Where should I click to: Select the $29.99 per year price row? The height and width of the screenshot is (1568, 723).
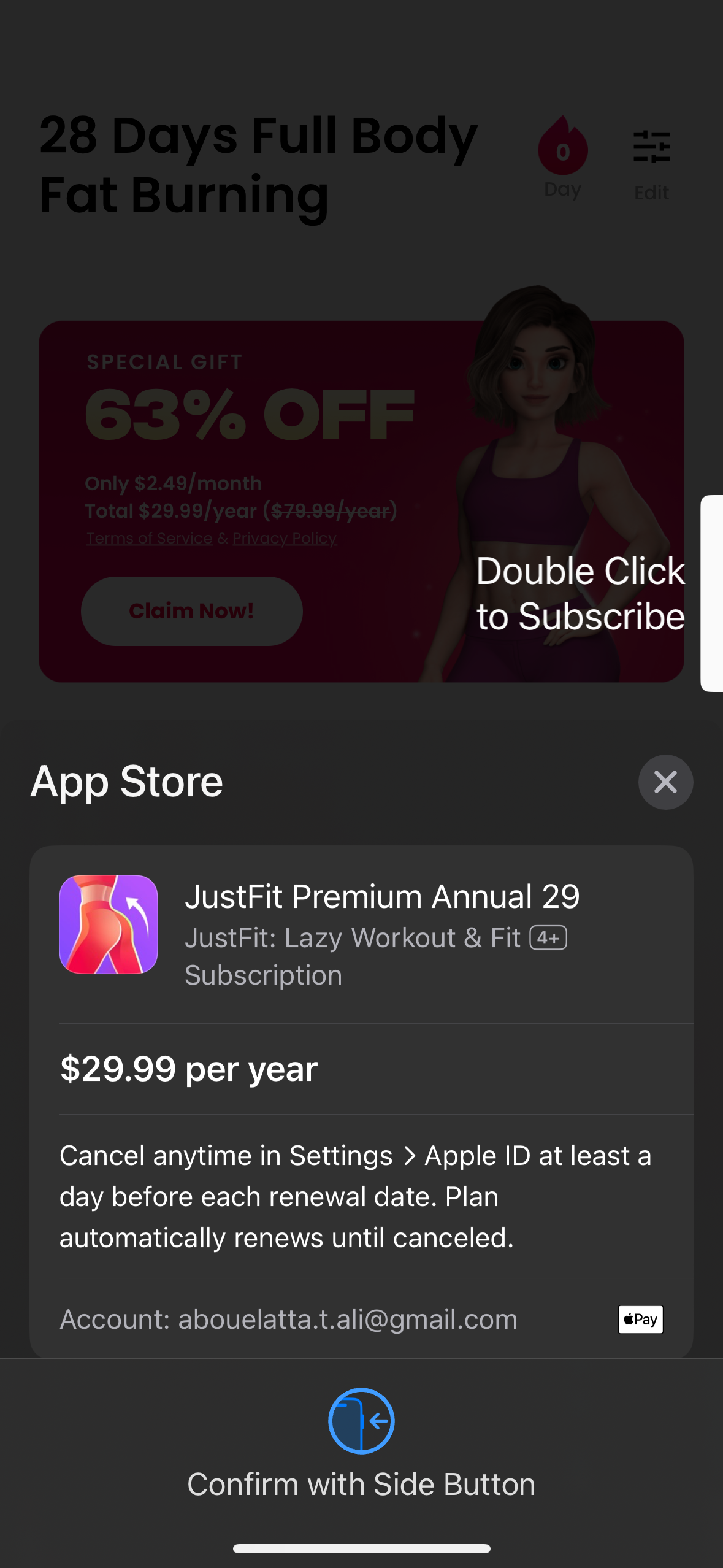click(188, 1067)
